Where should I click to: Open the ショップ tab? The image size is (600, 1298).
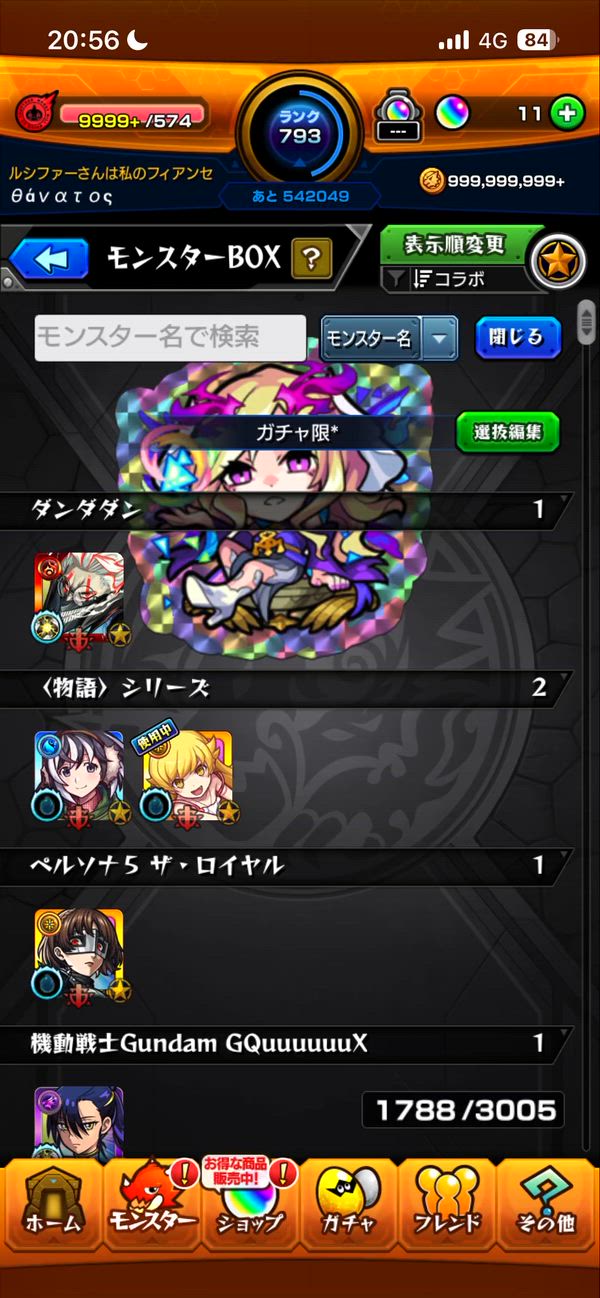pos(250,1205)
